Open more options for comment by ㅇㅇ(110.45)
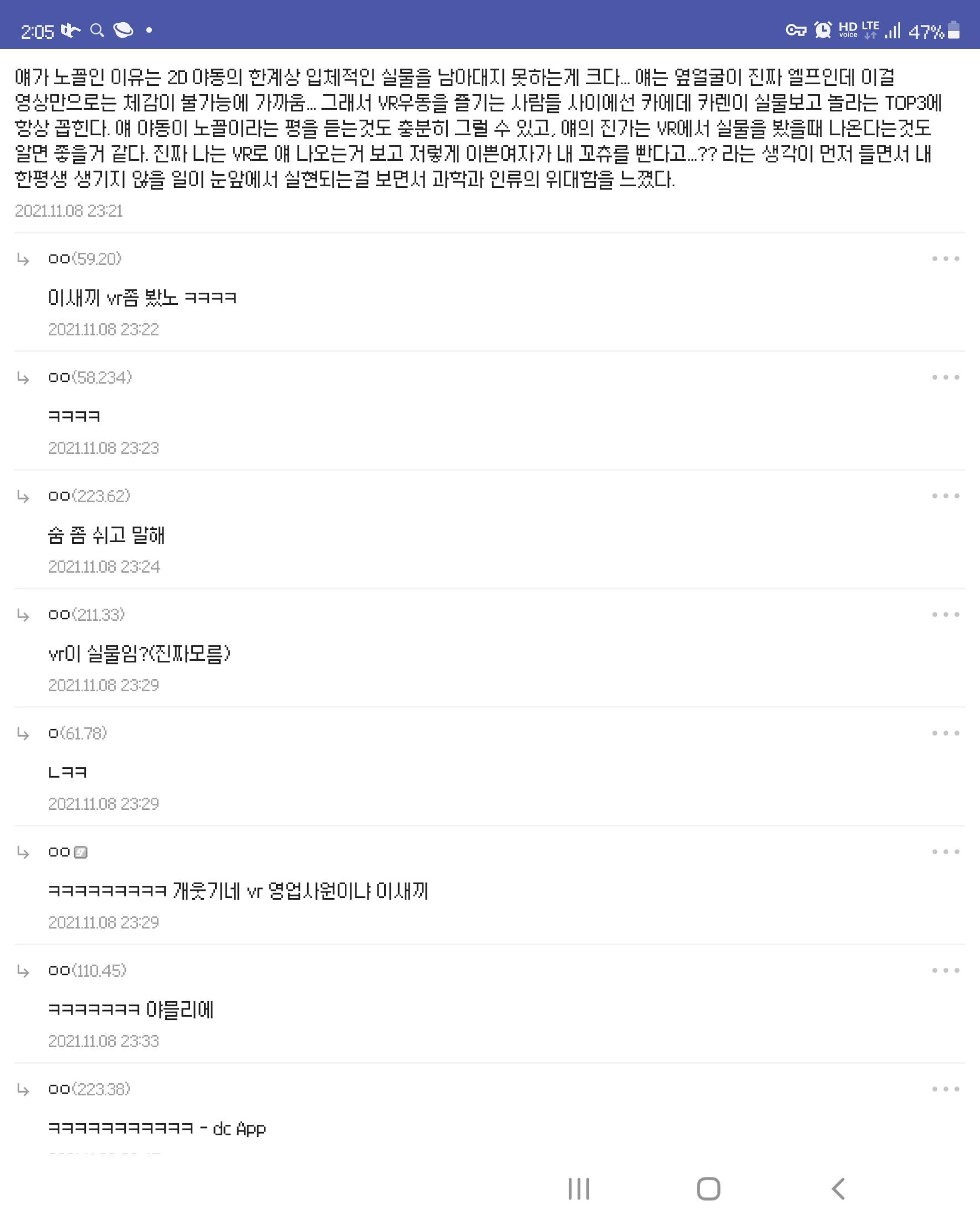 tap(946, 971)
